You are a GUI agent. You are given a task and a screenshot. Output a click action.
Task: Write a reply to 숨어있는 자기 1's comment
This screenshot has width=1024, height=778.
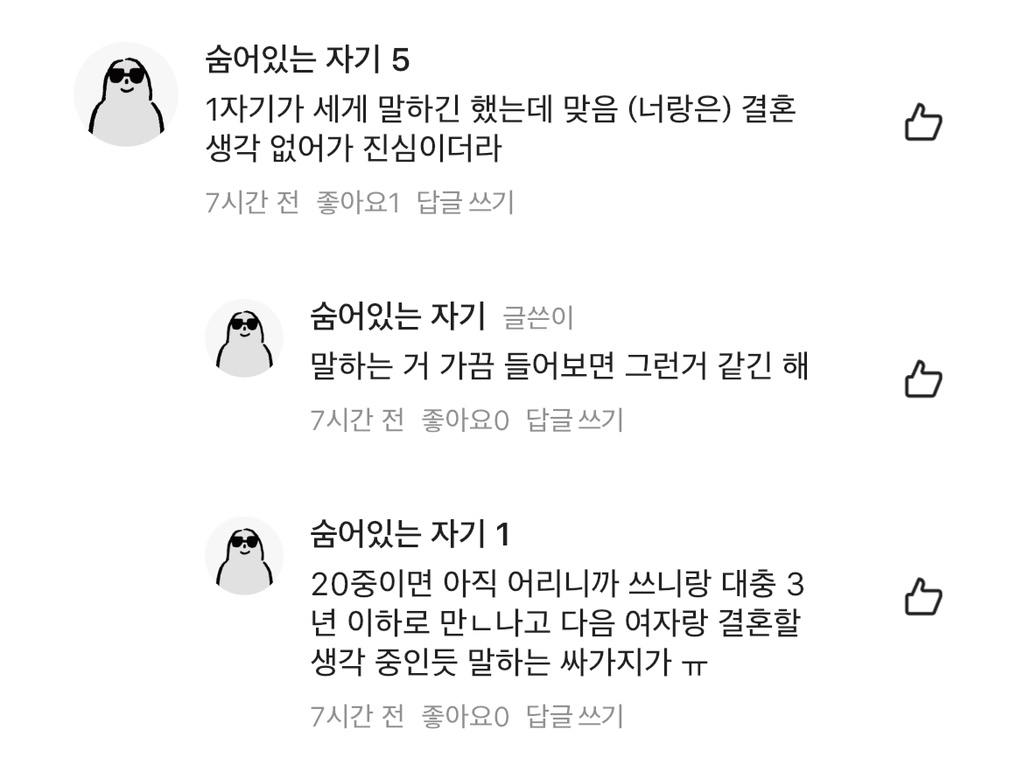pyautogui.click(x=574, y=716)
